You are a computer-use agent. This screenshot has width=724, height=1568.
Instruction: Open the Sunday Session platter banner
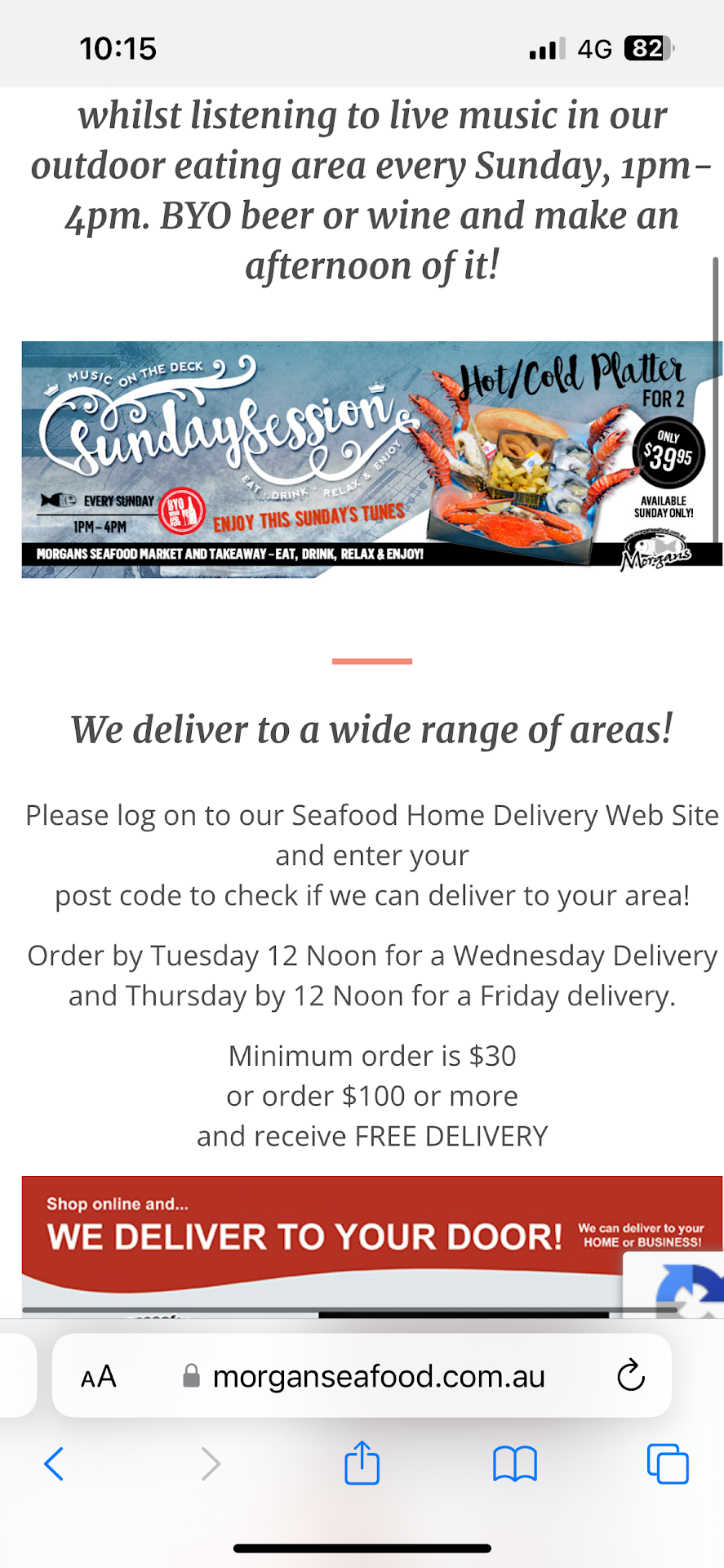(371, 460)
